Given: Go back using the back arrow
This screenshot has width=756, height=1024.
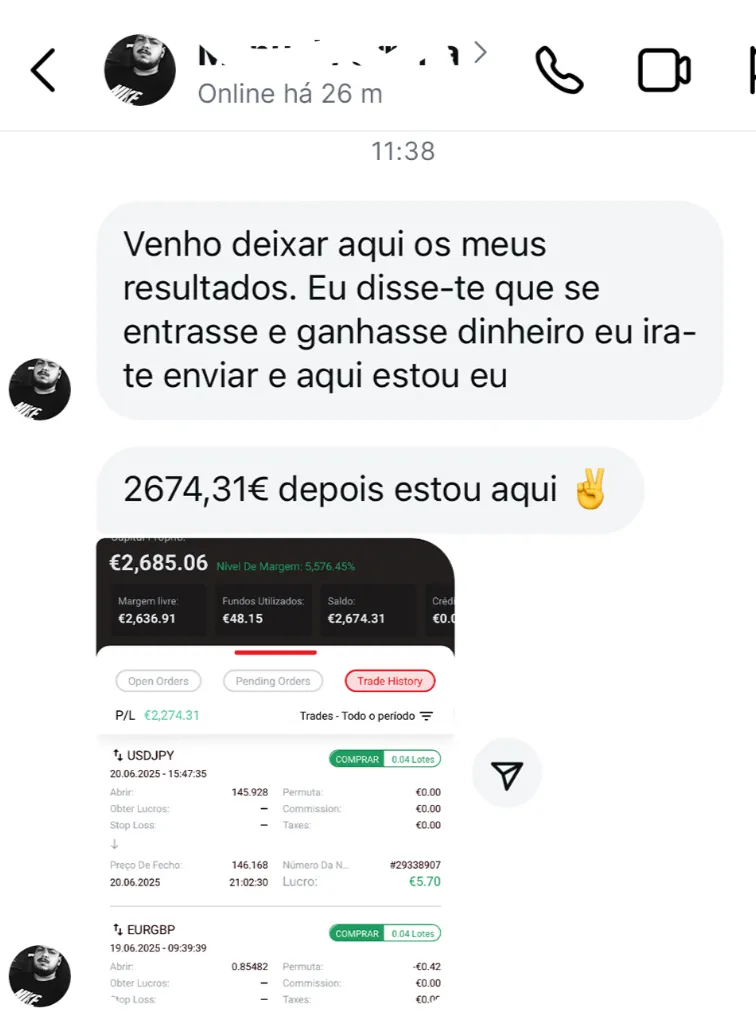Looking at the screenshot, I should pyautogui.click(x=42, y=67).
